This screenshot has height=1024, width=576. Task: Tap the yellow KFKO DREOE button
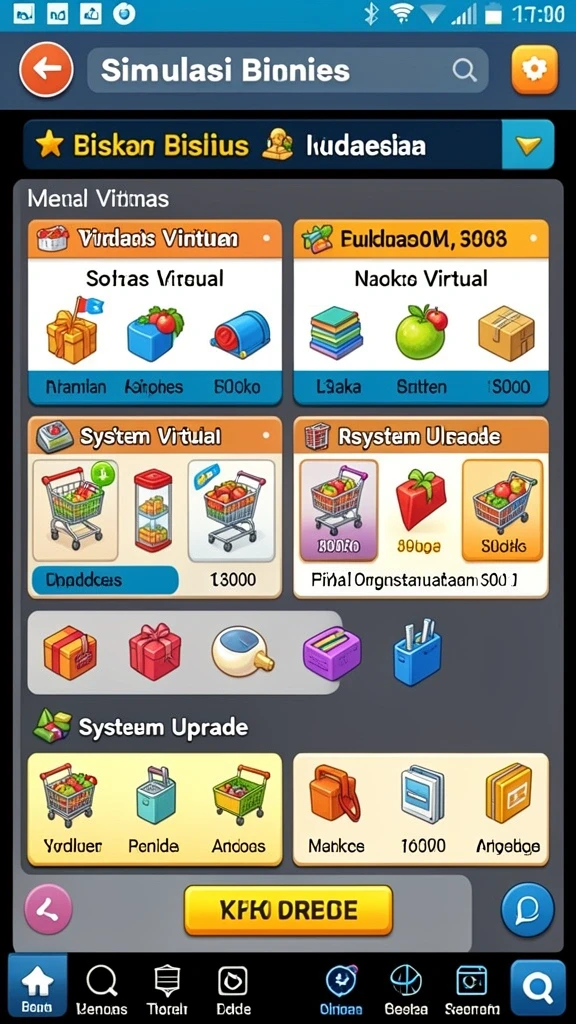tap(288, 910)
